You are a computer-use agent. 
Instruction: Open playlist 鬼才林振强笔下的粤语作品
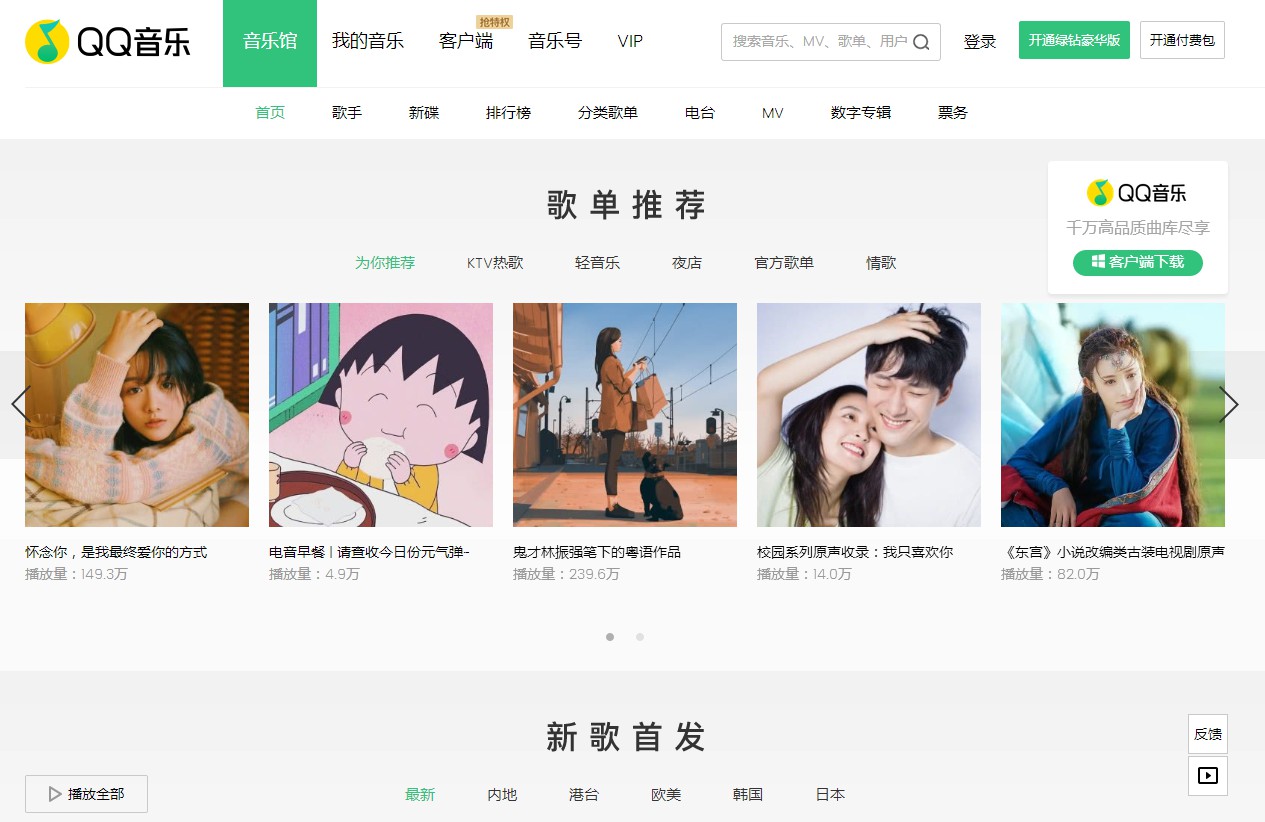[597, 552]
